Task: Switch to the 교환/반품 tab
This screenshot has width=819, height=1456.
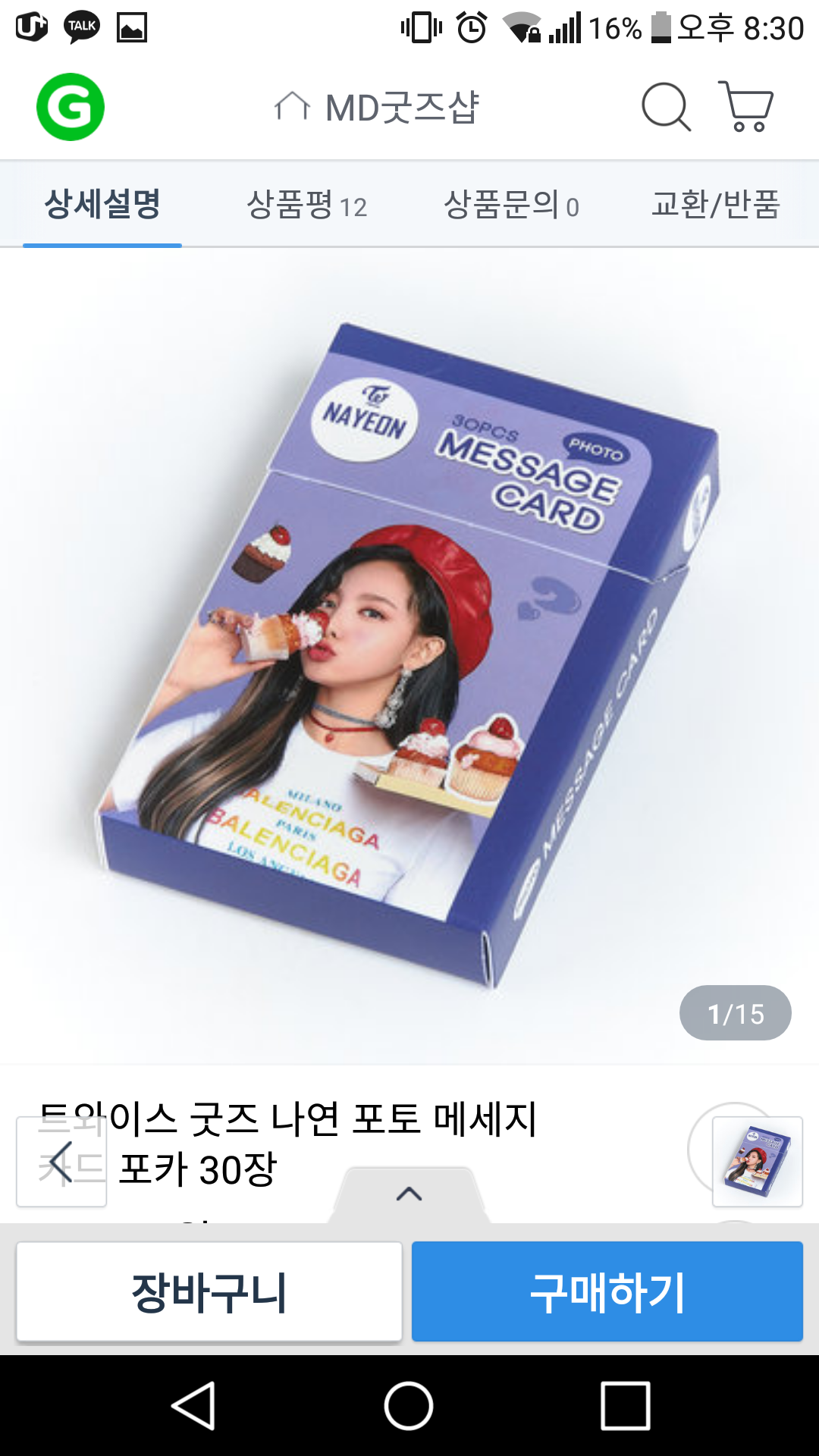Action: tap(717, 204)
